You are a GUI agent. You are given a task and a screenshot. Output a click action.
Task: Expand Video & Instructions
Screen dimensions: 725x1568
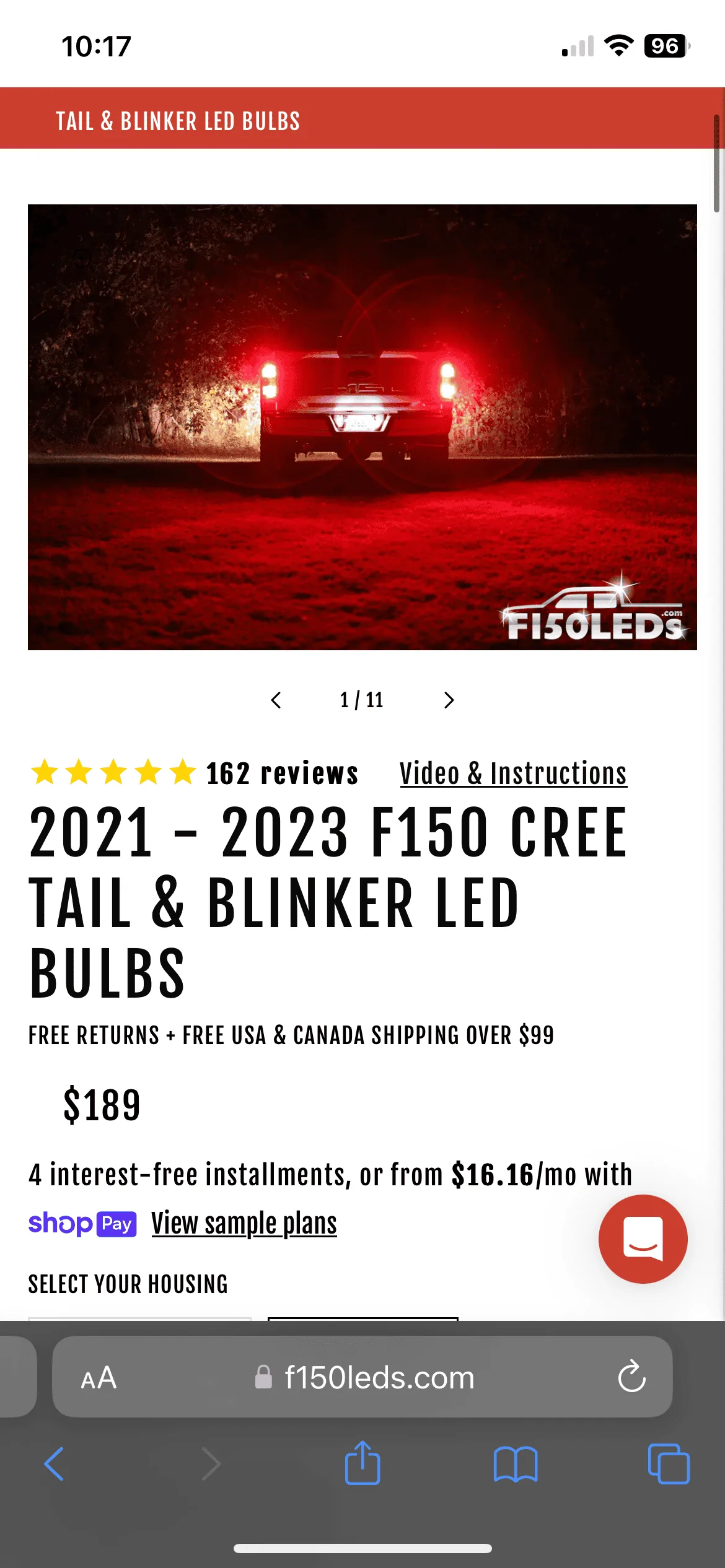[x=512, y=773]
